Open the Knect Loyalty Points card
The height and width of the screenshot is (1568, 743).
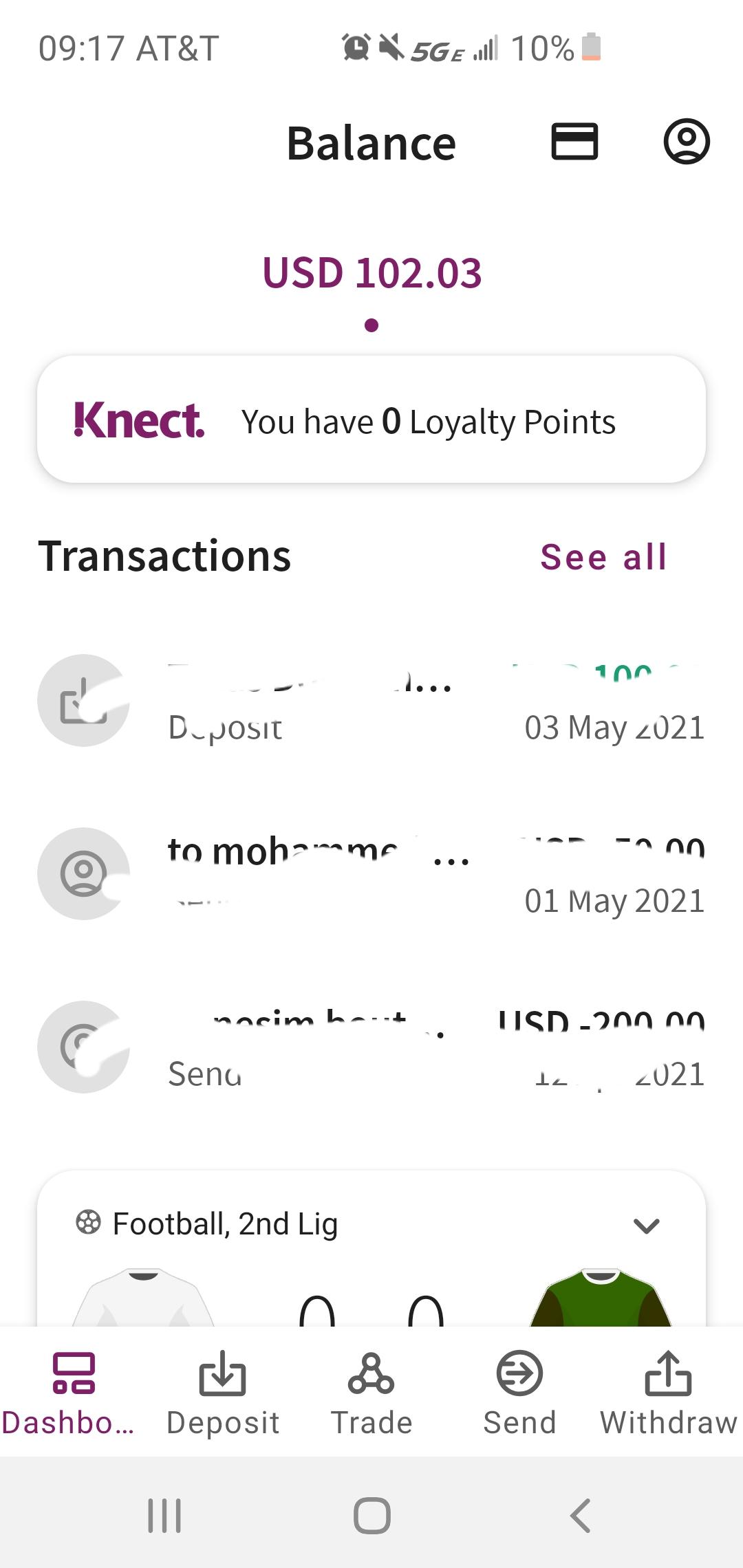click(371, 420)
